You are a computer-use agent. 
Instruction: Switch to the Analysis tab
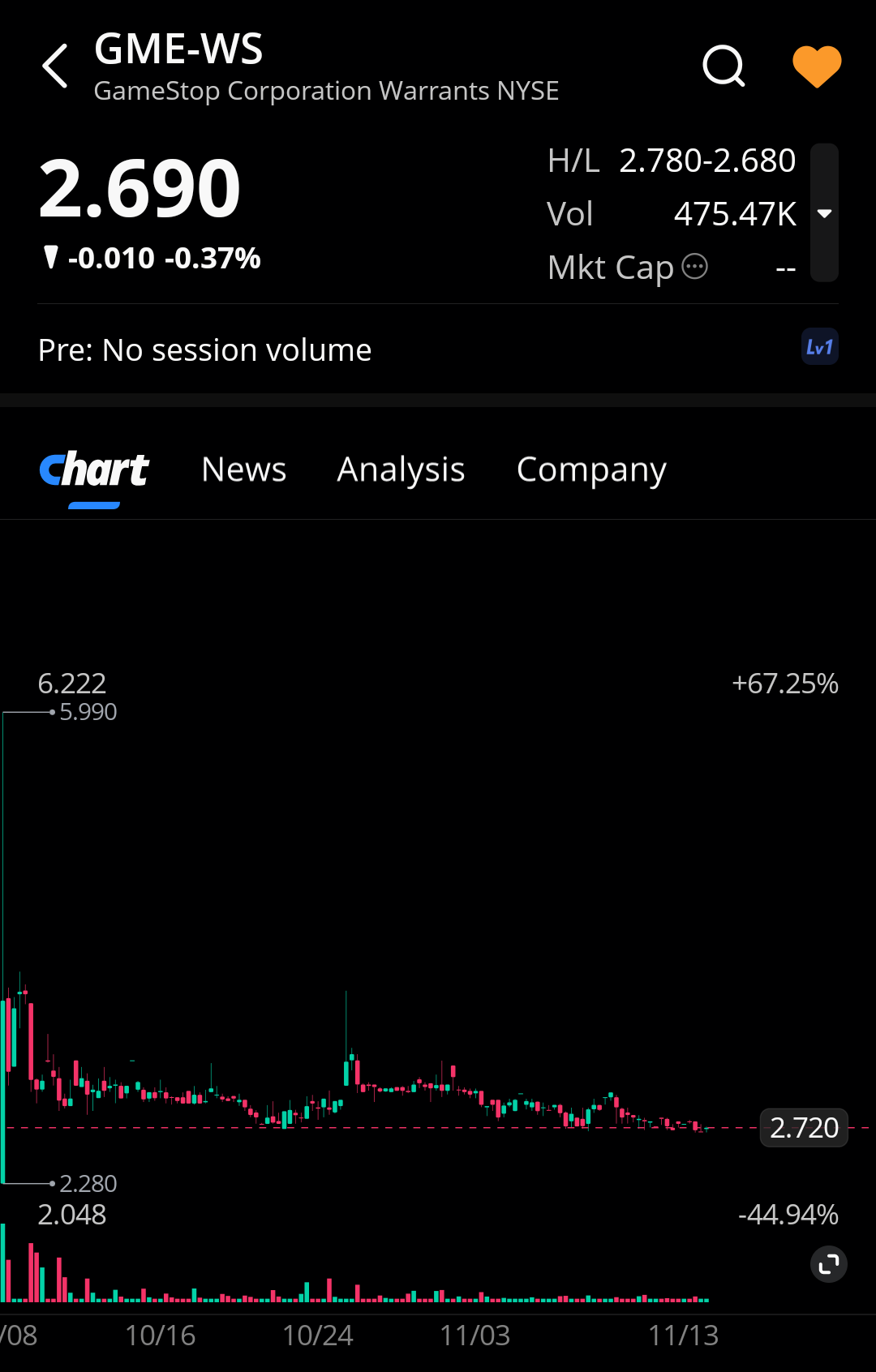click(x=401, y=469)
